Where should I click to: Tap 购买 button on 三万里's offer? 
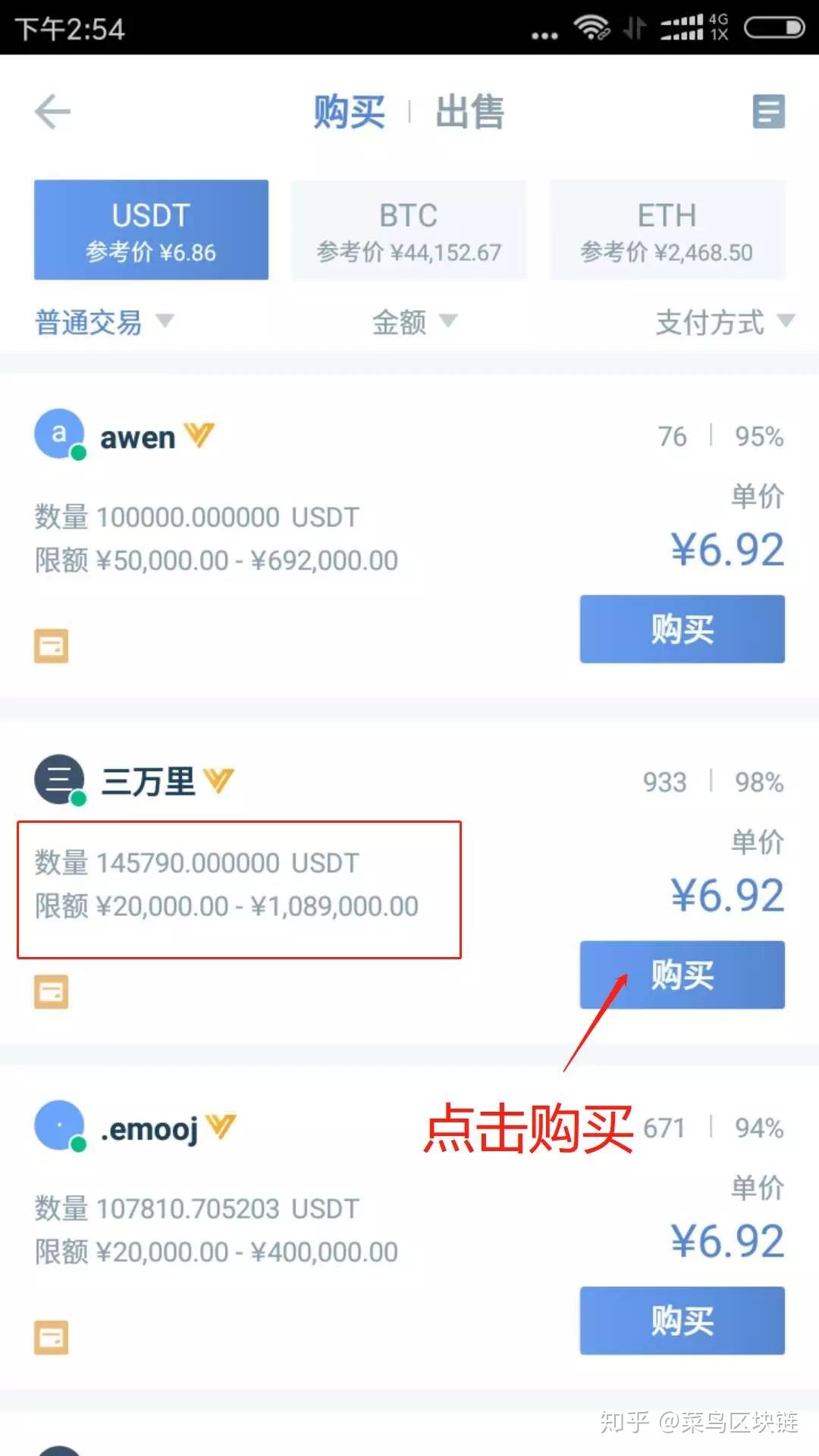pyautogui.click(x=681, y=976)
